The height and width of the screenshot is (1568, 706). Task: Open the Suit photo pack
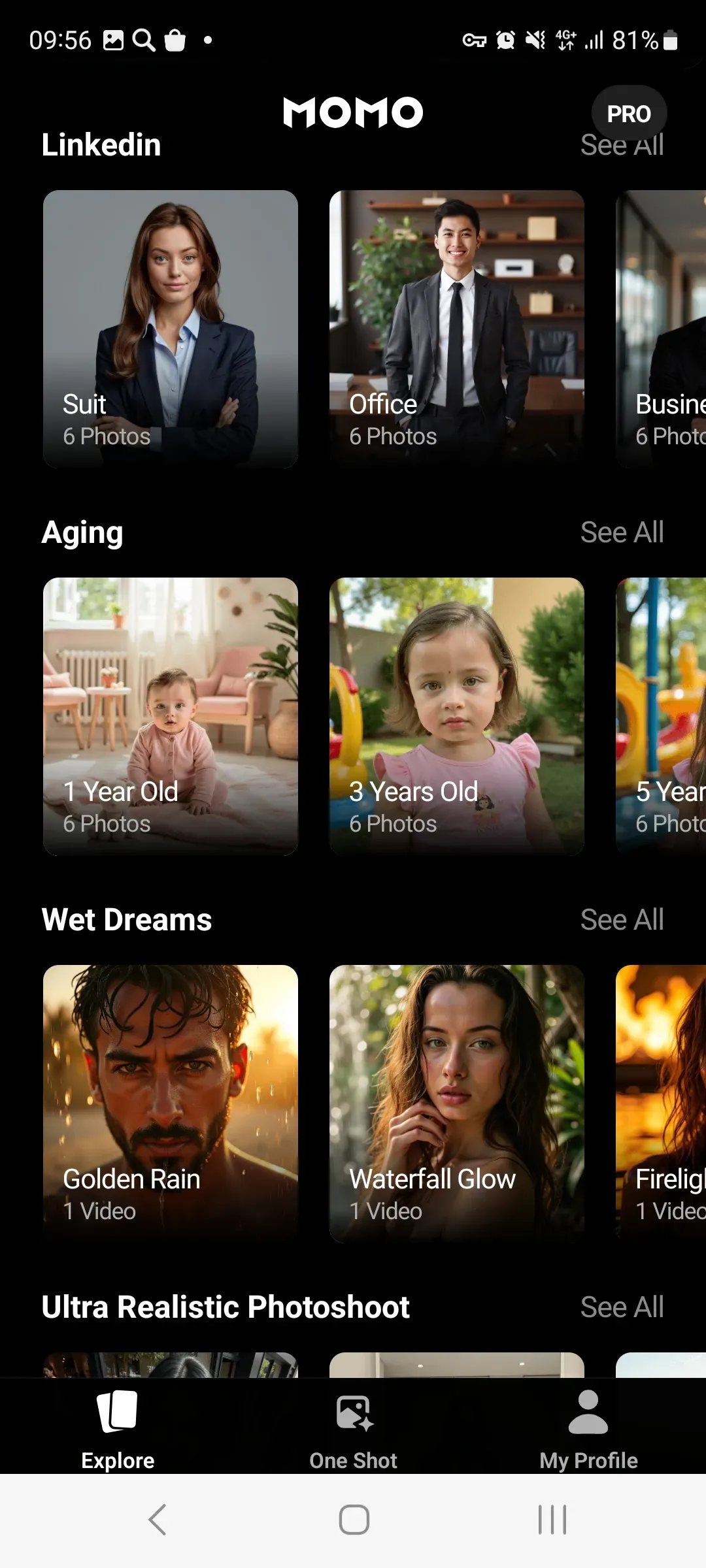tap(171, 329)
